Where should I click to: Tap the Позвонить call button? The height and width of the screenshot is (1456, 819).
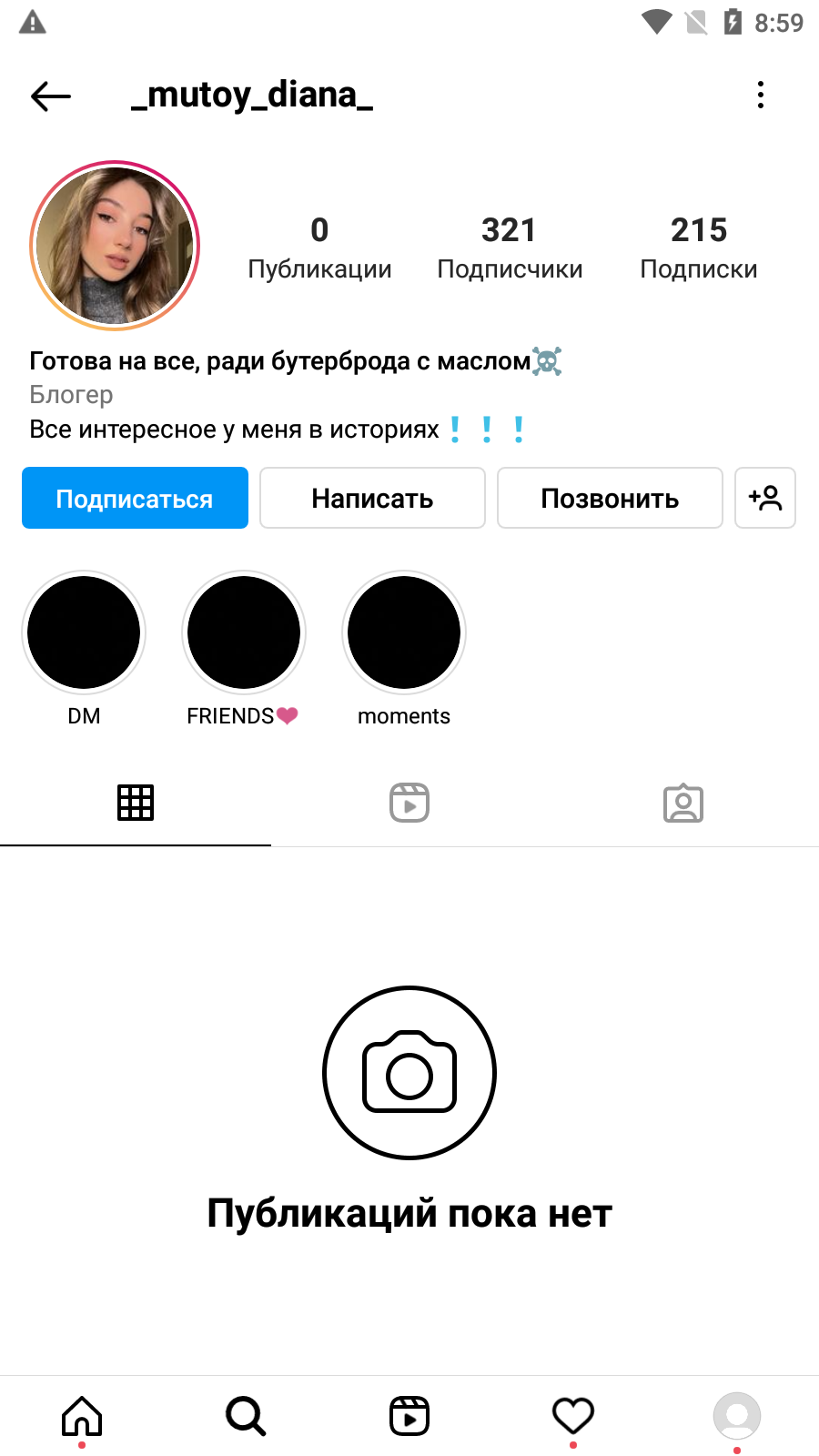(610, 498)
